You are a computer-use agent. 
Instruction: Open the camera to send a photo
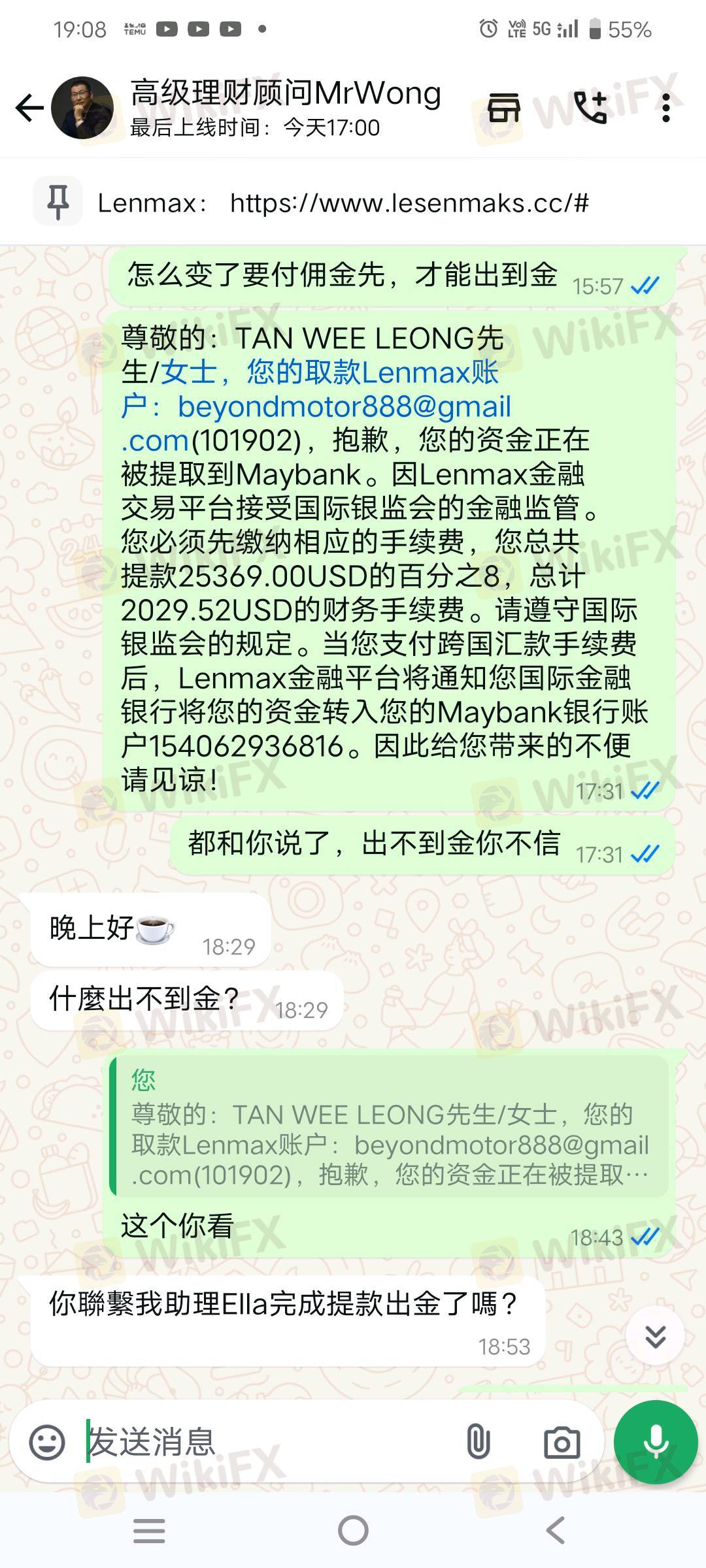[x=562, y=1443]
